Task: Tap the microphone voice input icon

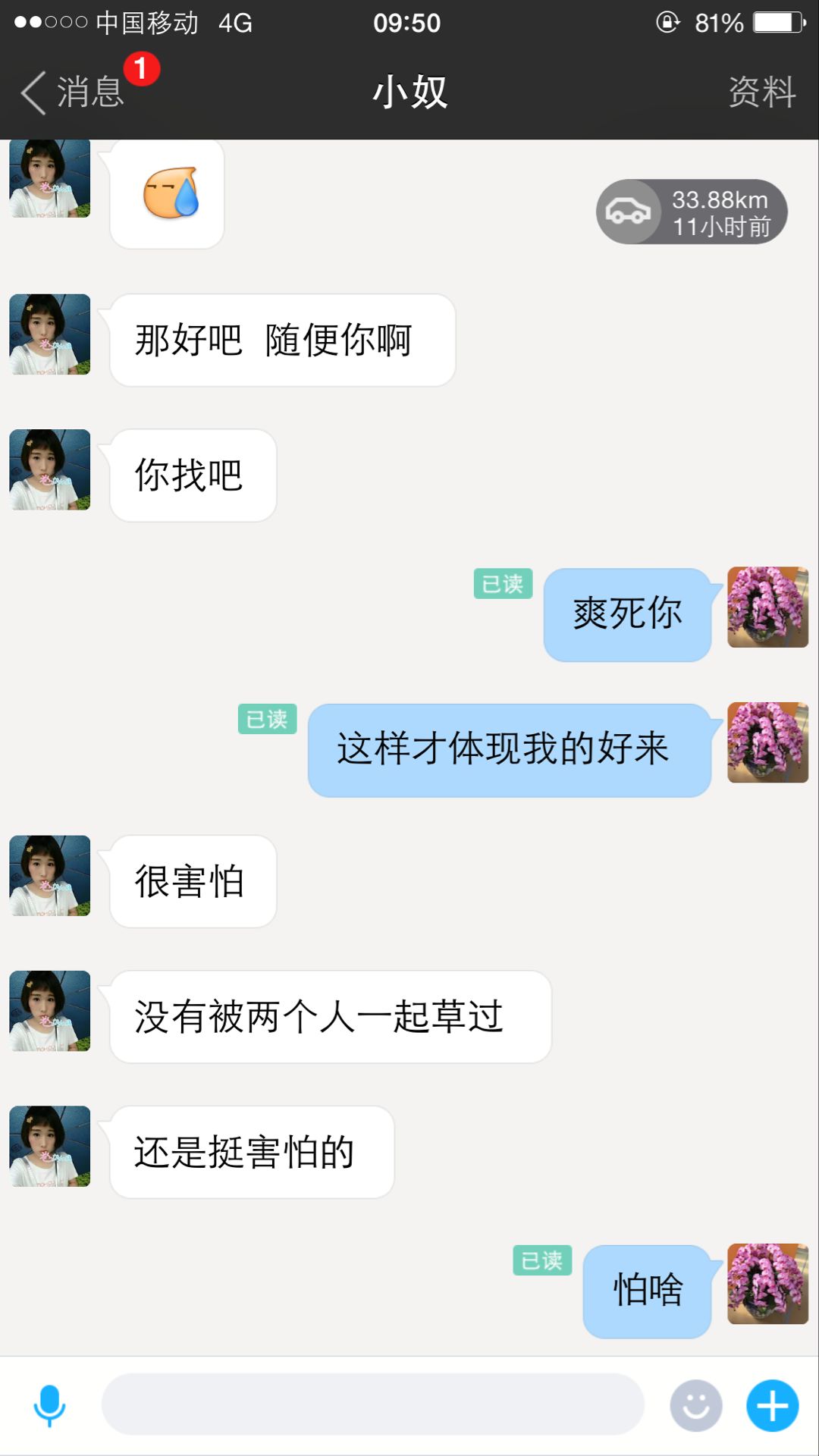Action: tap(50, 1405)
